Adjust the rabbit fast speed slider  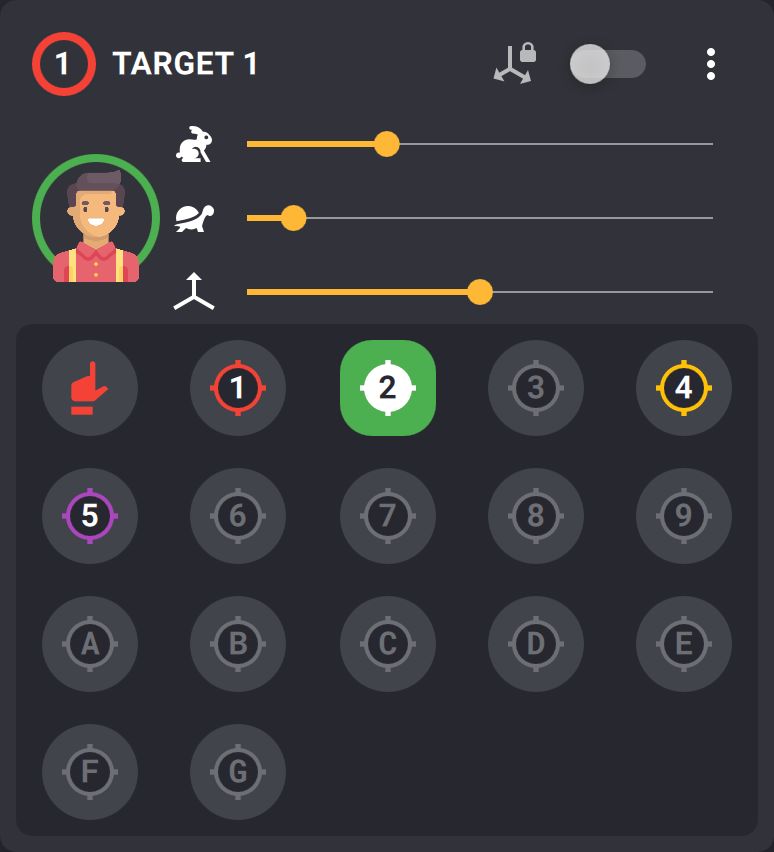[386, 144]
